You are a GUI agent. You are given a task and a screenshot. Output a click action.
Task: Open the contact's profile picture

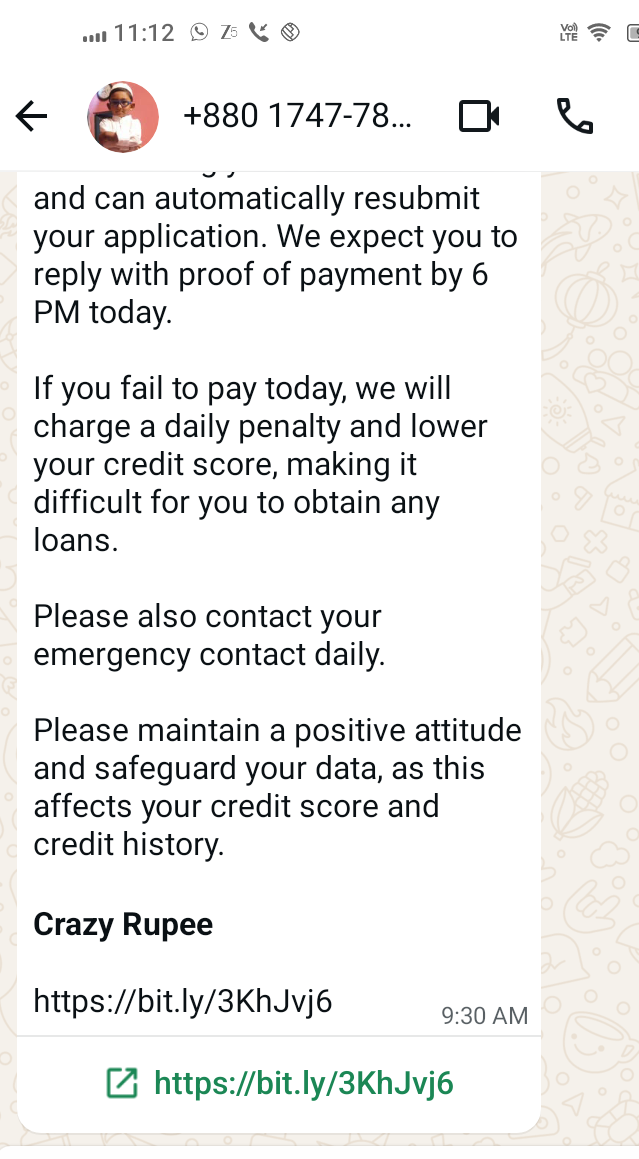tap(123, 117)
